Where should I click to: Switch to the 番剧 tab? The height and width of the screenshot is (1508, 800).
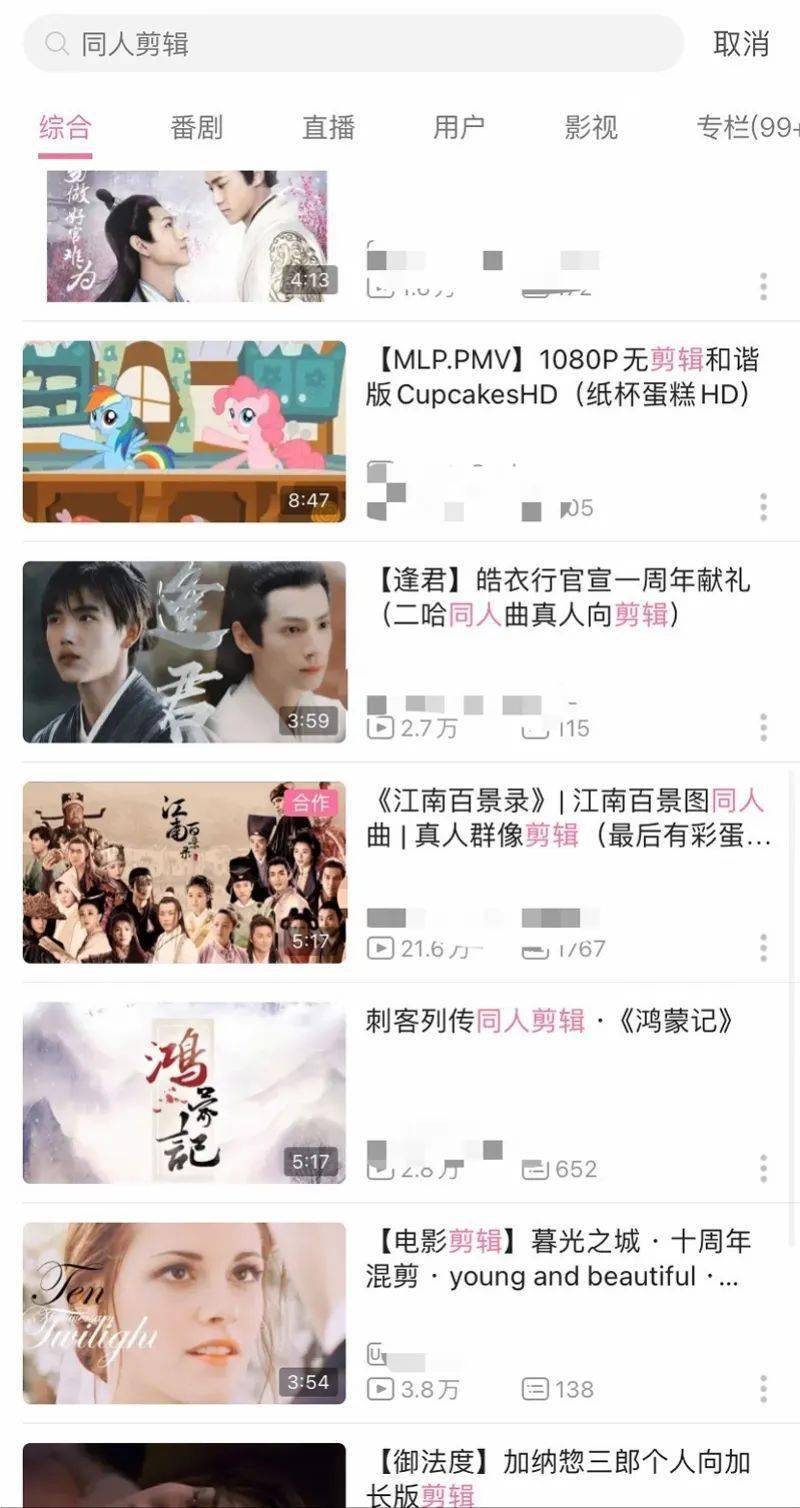tap(196, 127)
